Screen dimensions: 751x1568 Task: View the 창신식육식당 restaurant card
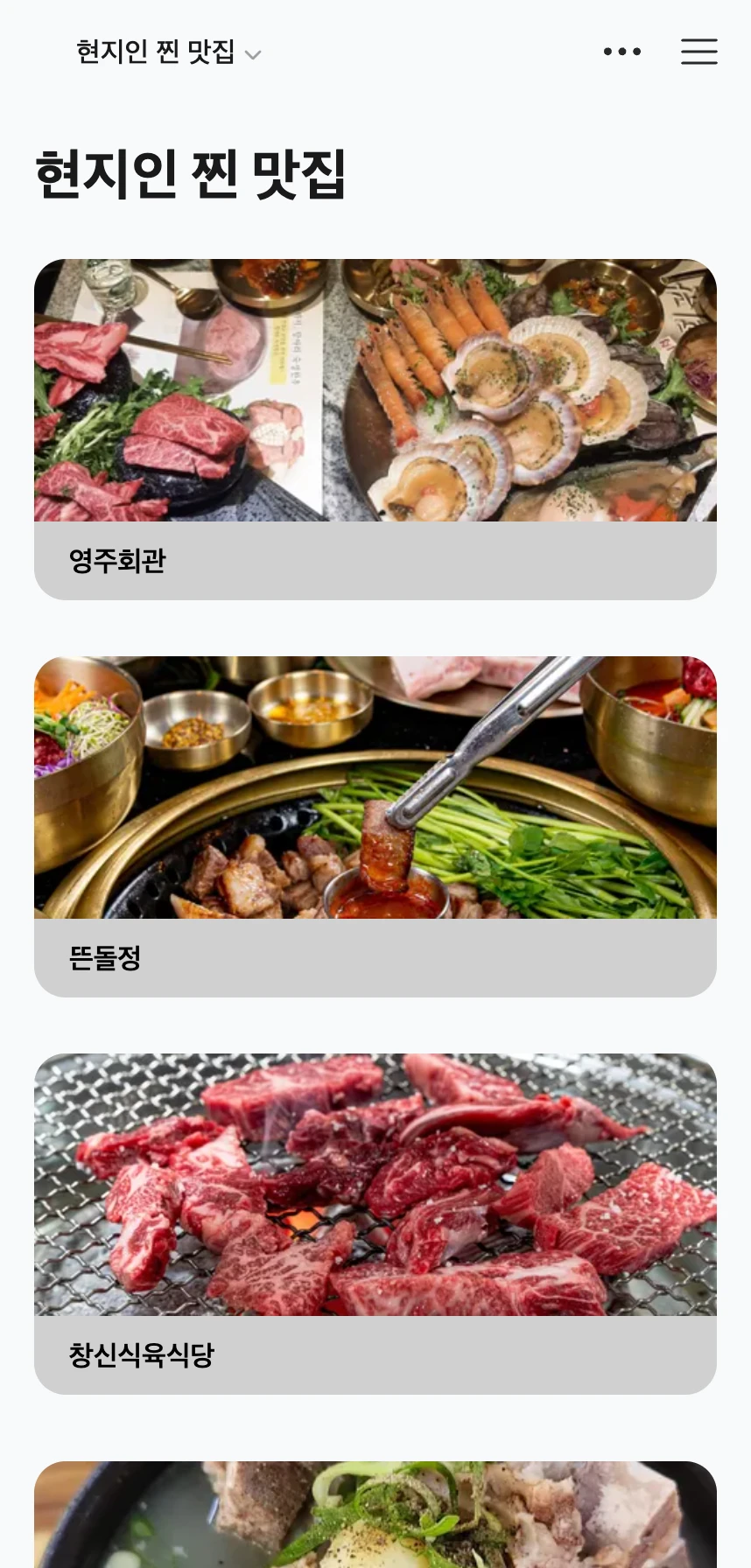375,1223
